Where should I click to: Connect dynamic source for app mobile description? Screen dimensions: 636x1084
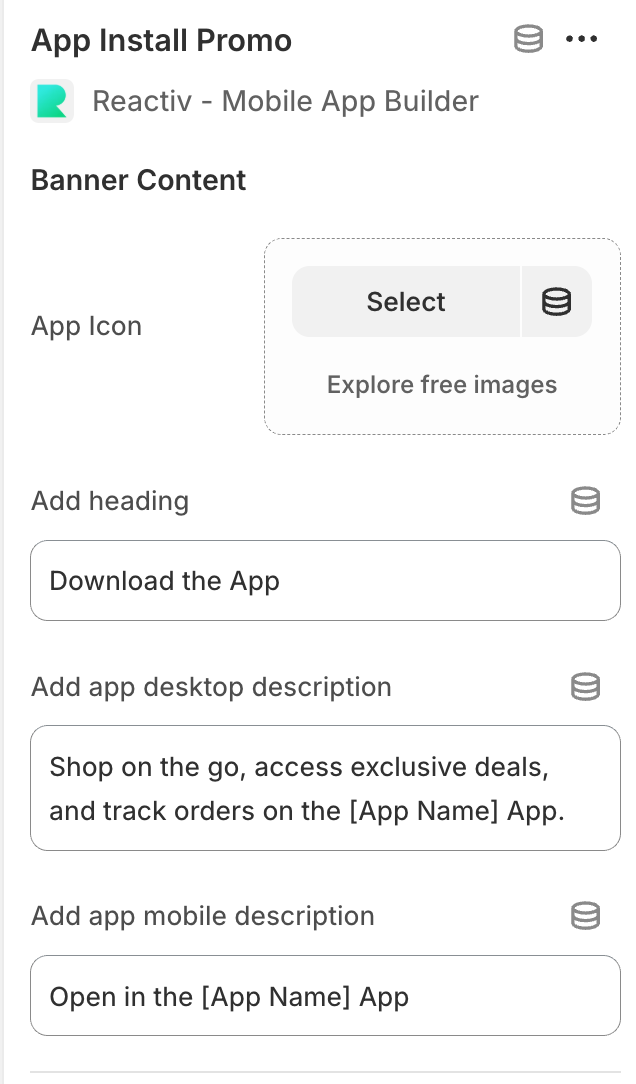point(585,915)
